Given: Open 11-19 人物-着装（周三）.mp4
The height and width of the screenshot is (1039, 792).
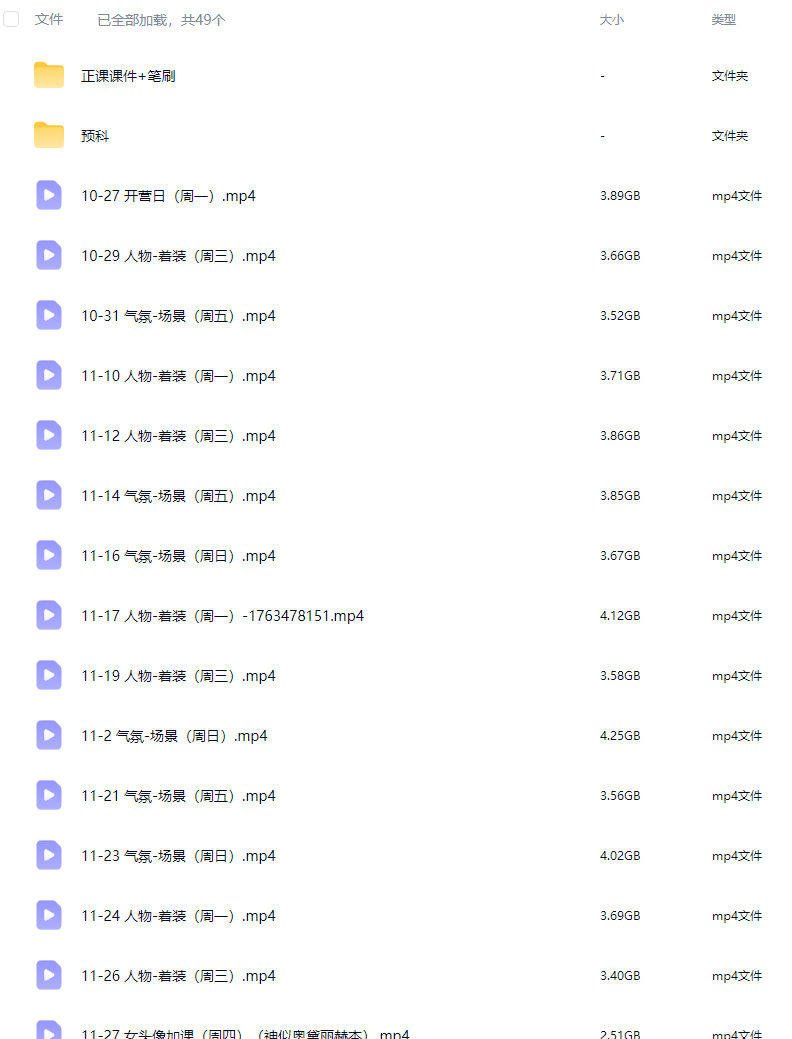Looking at the screenshot, I should click(178, 676).
